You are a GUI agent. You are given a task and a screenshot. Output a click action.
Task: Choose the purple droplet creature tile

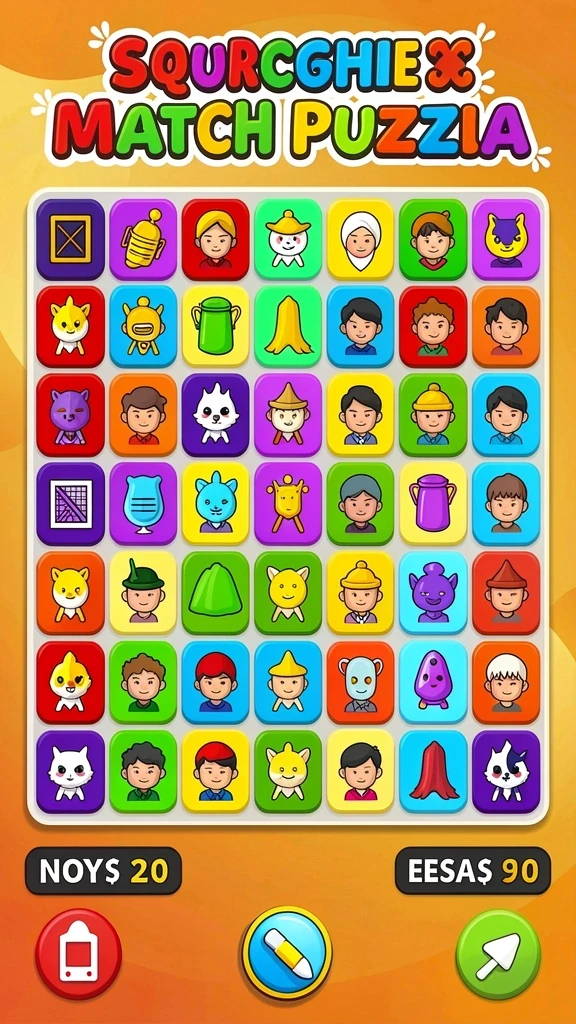(x=434, y=682)
